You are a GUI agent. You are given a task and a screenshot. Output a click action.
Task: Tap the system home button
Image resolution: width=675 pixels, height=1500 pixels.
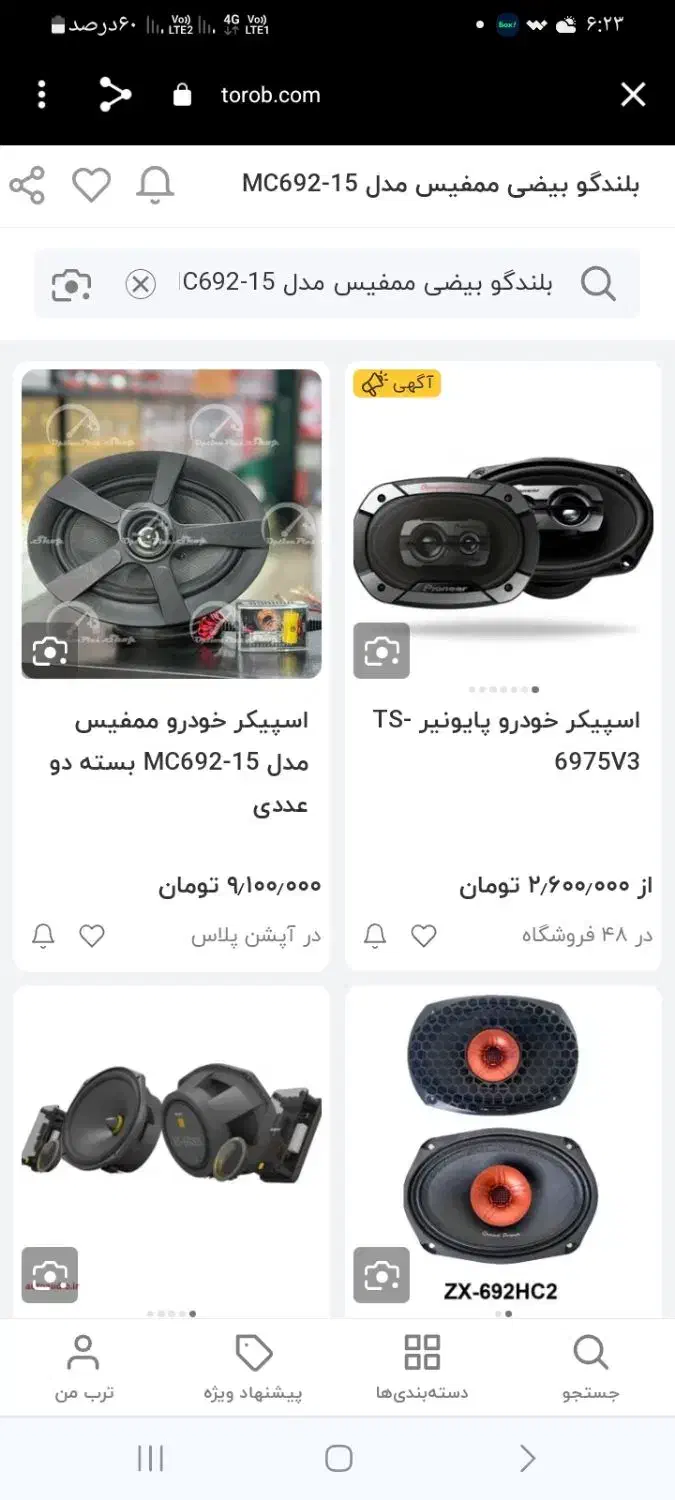338,1458
